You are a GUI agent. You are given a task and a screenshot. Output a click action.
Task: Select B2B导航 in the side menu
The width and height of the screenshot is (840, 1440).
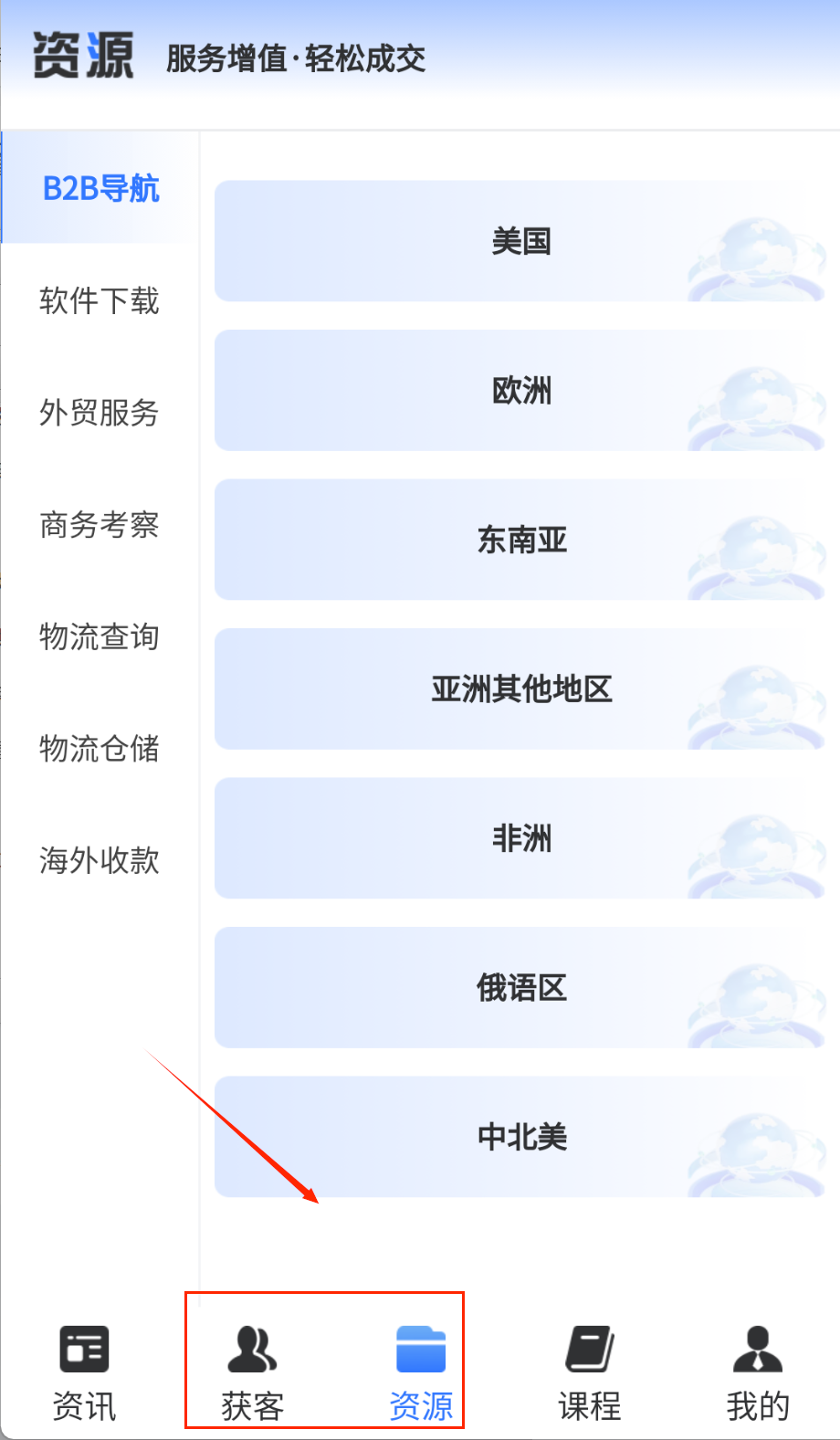[100, 188]
